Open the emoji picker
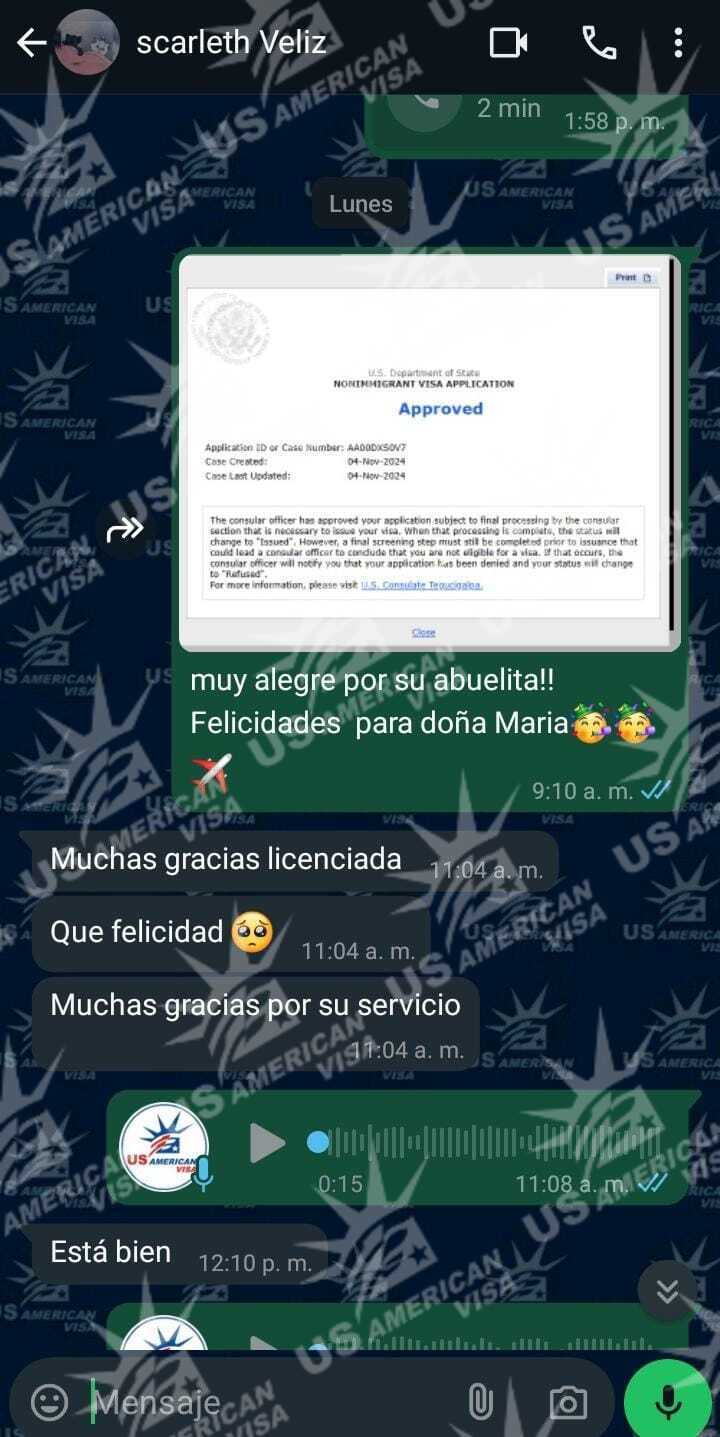 pos(49,1402)
